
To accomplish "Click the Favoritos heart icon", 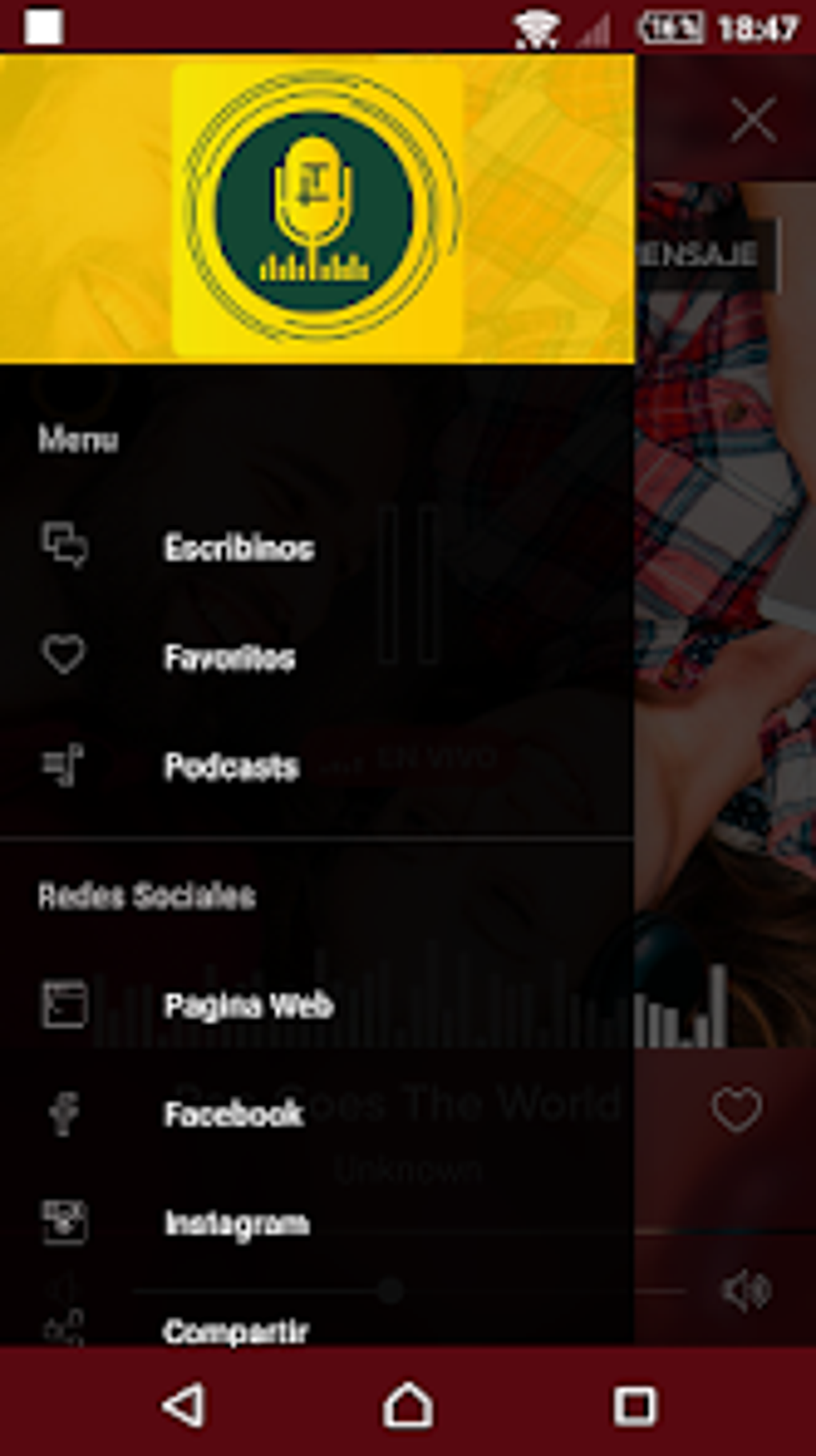I will pos(64,656).
